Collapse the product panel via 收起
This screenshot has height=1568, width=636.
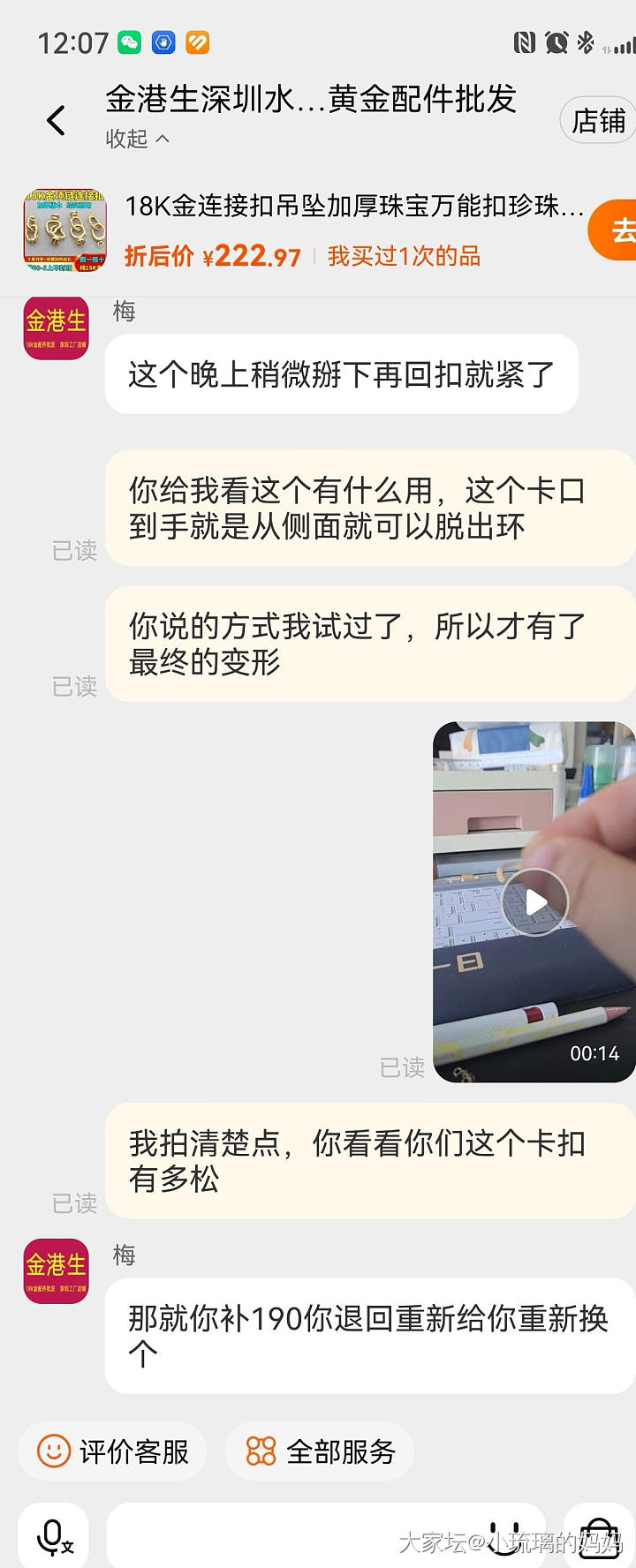pos(137,139)
